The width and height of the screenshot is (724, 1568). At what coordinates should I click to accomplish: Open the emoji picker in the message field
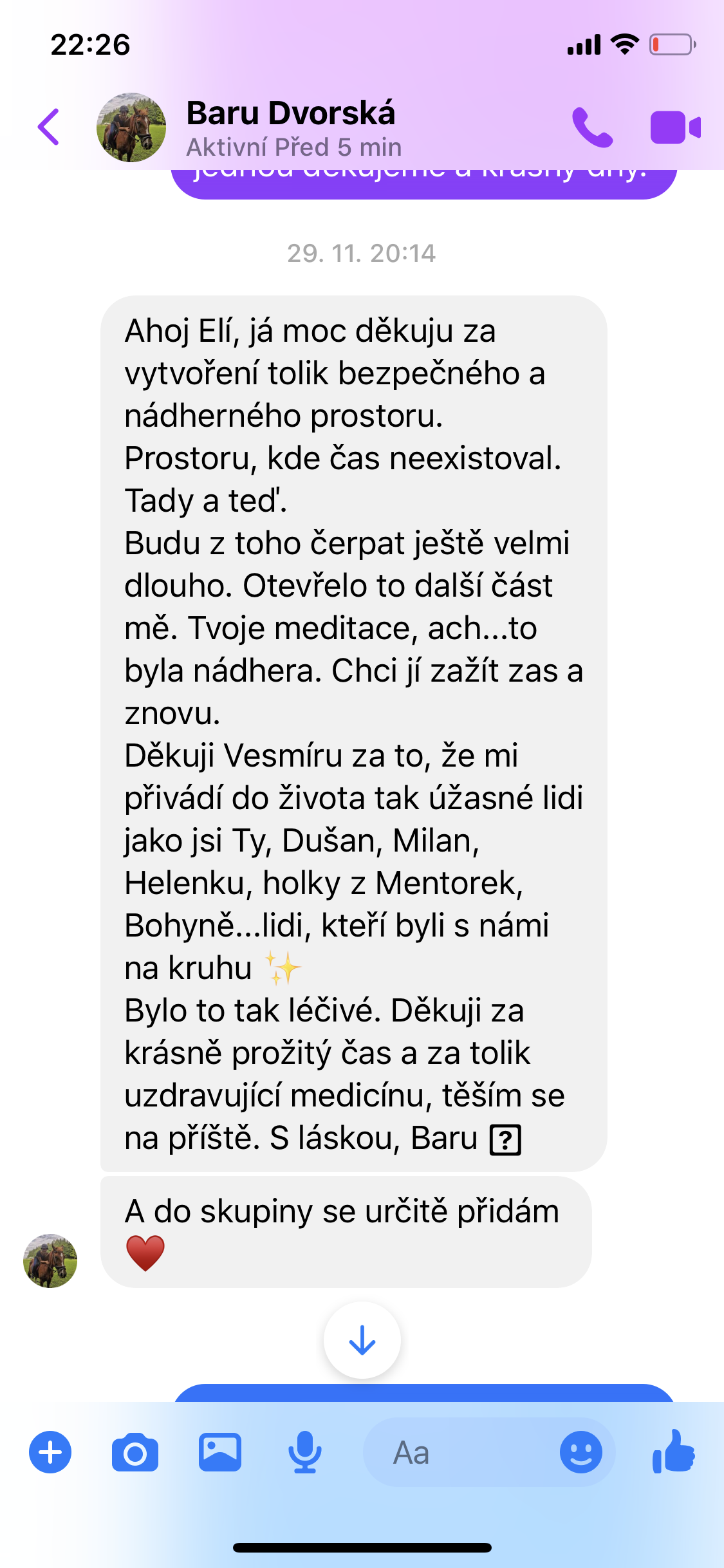click(580, 1452)
